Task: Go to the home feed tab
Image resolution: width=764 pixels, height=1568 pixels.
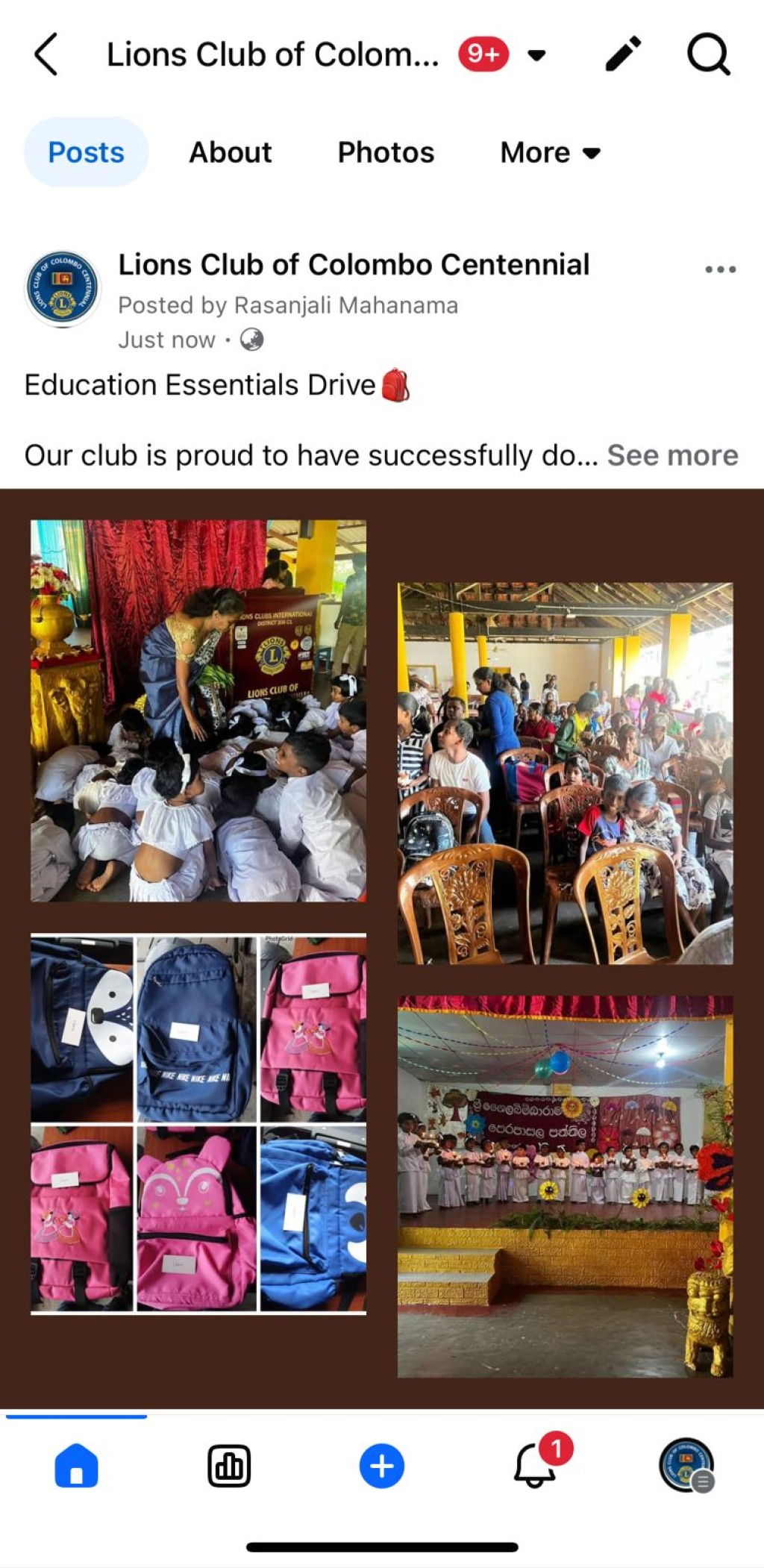Action: pyautogui.click(x=76, y=1467)
